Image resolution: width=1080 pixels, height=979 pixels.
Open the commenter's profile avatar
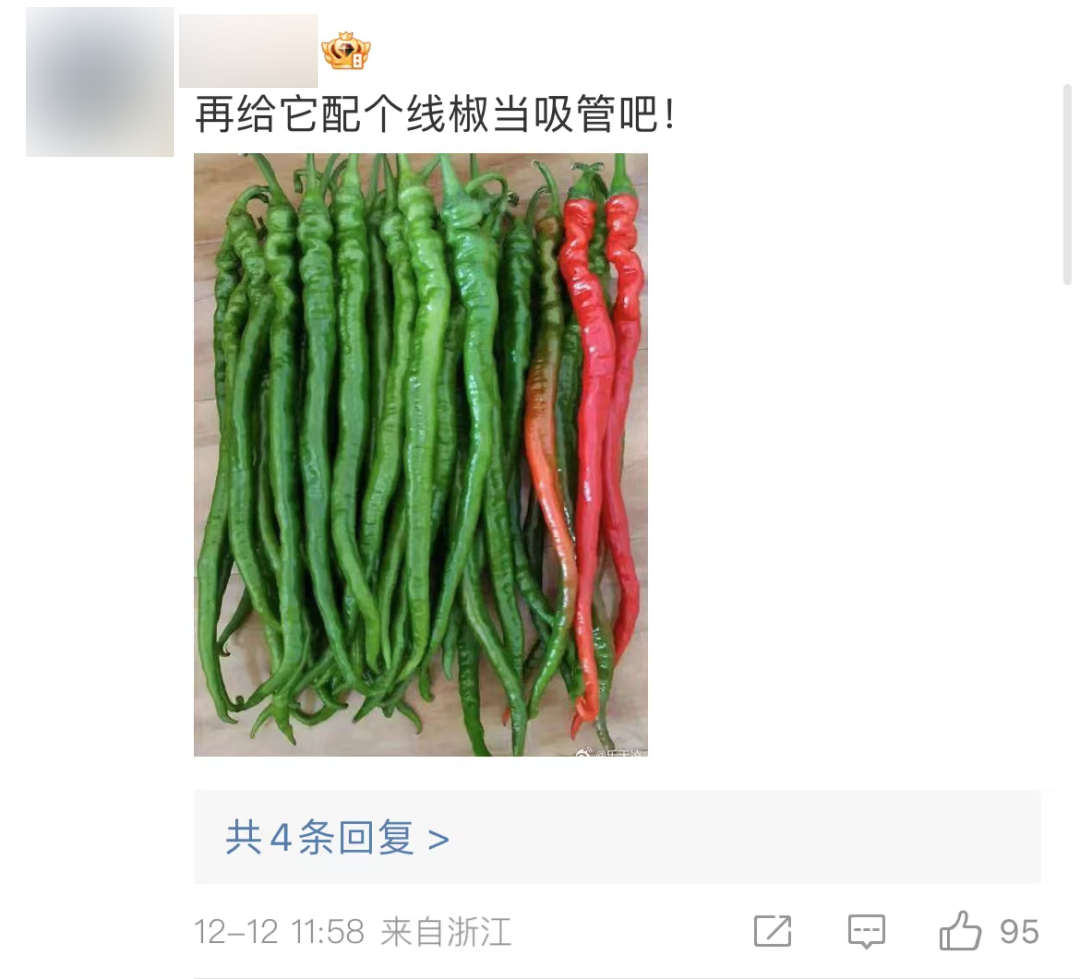99,81
